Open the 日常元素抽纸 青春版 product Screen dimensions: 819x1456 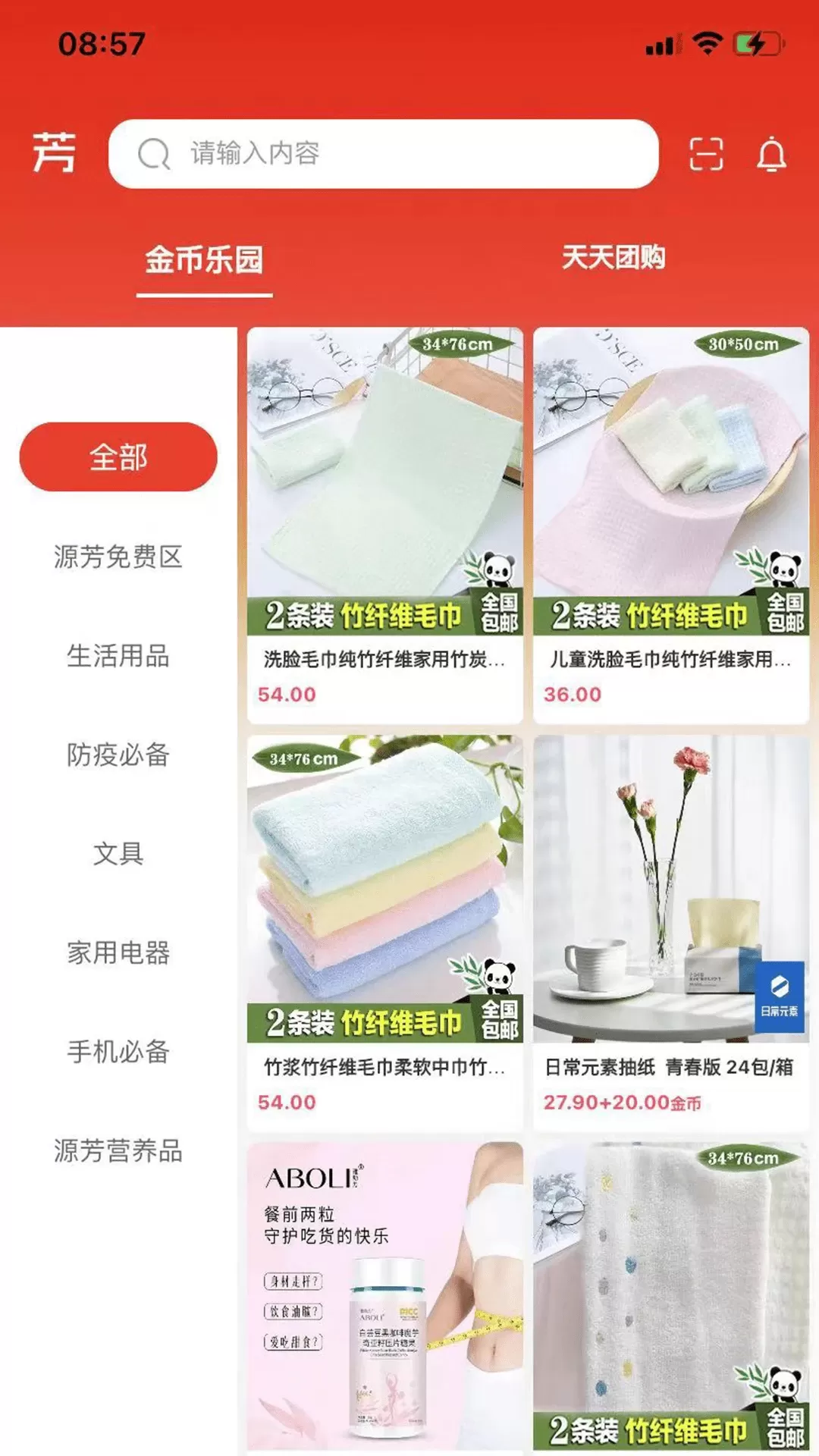670,933
